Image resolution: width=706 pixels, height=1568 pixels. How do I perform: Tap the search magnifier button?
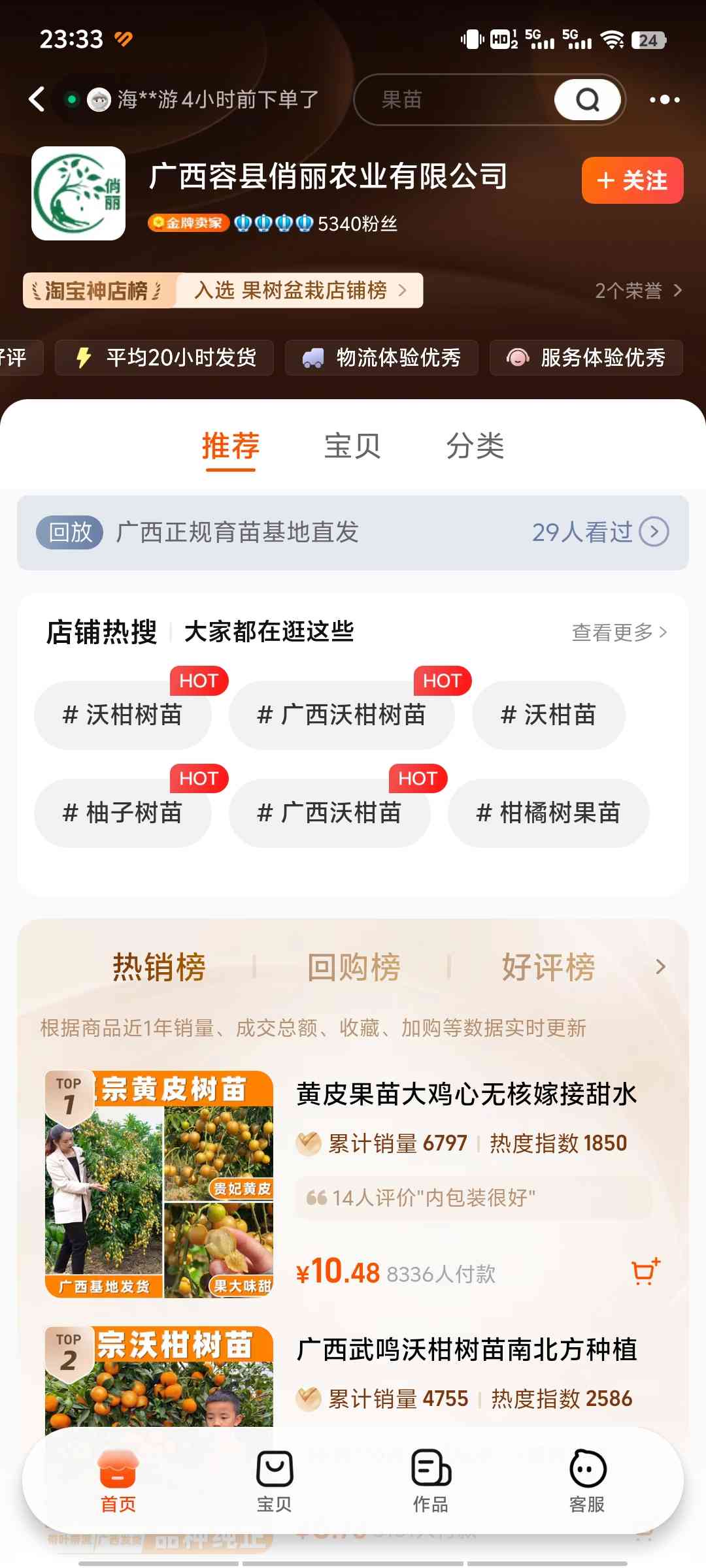click(588, 99)
